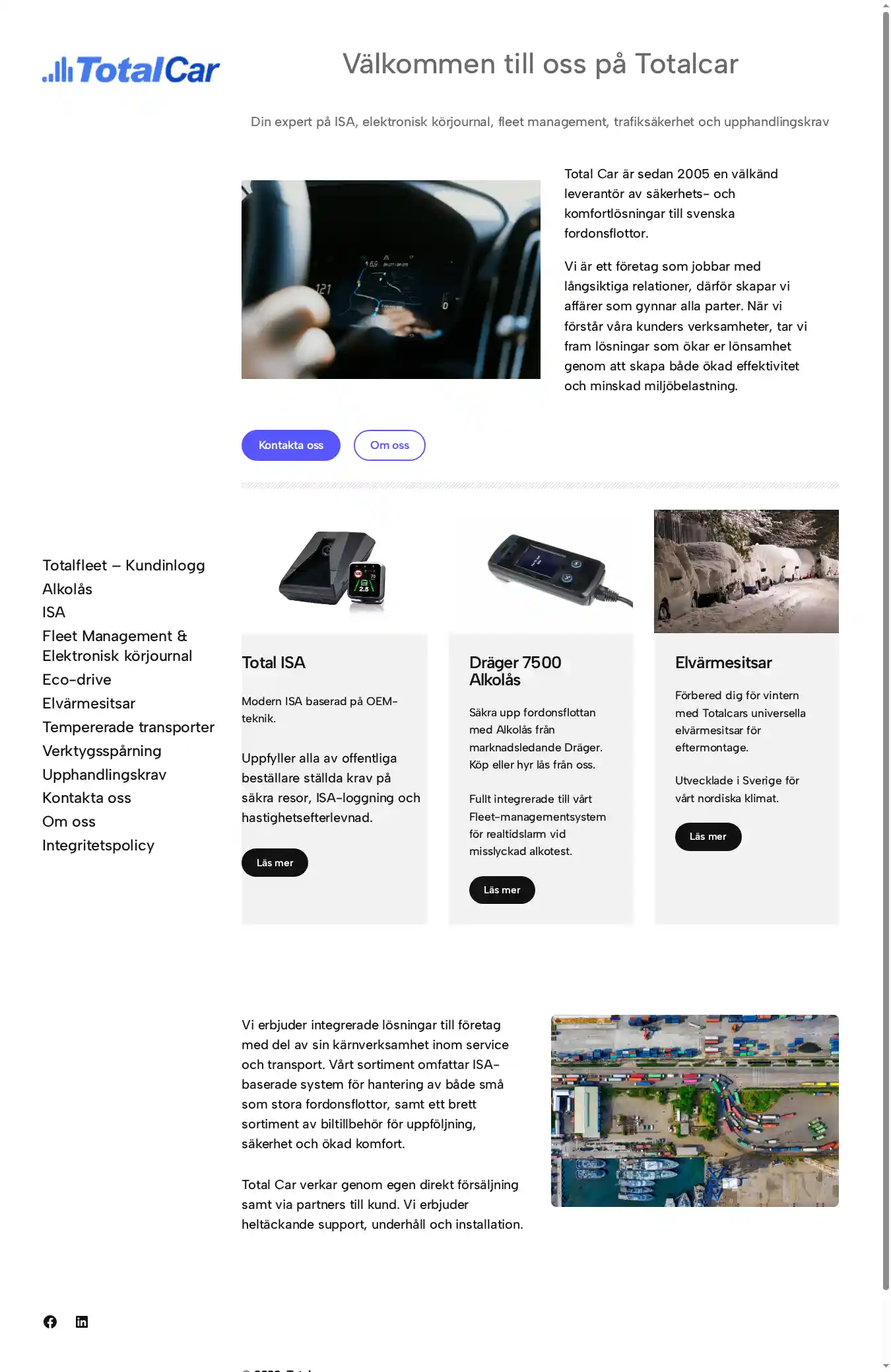Viewport: 891px width, 1372px height.
Task: Read more about Total ISA
Action: coord(275,863)
